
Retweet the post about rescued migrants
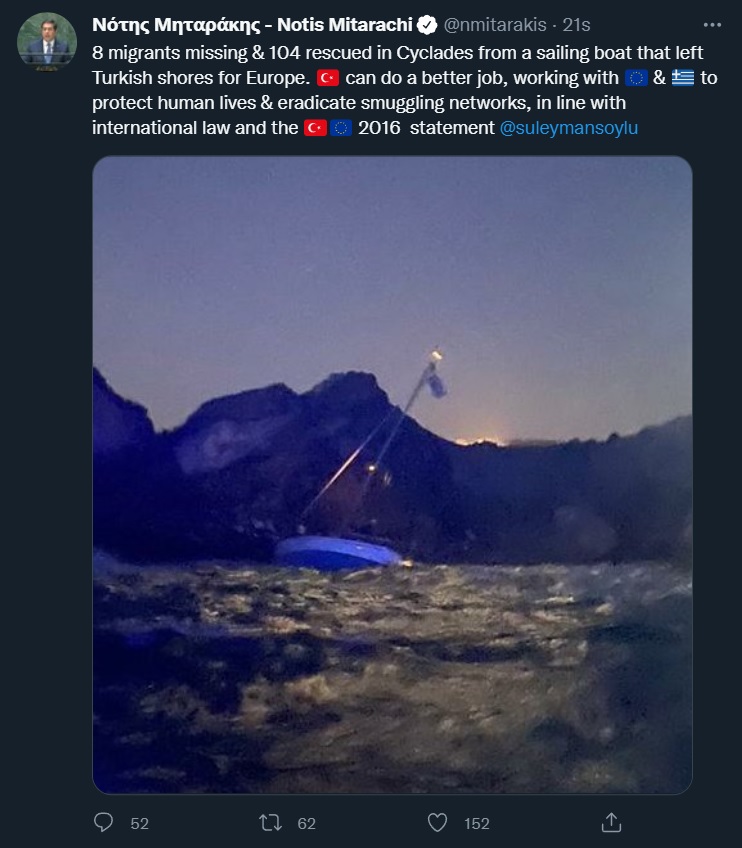[272, 823]
